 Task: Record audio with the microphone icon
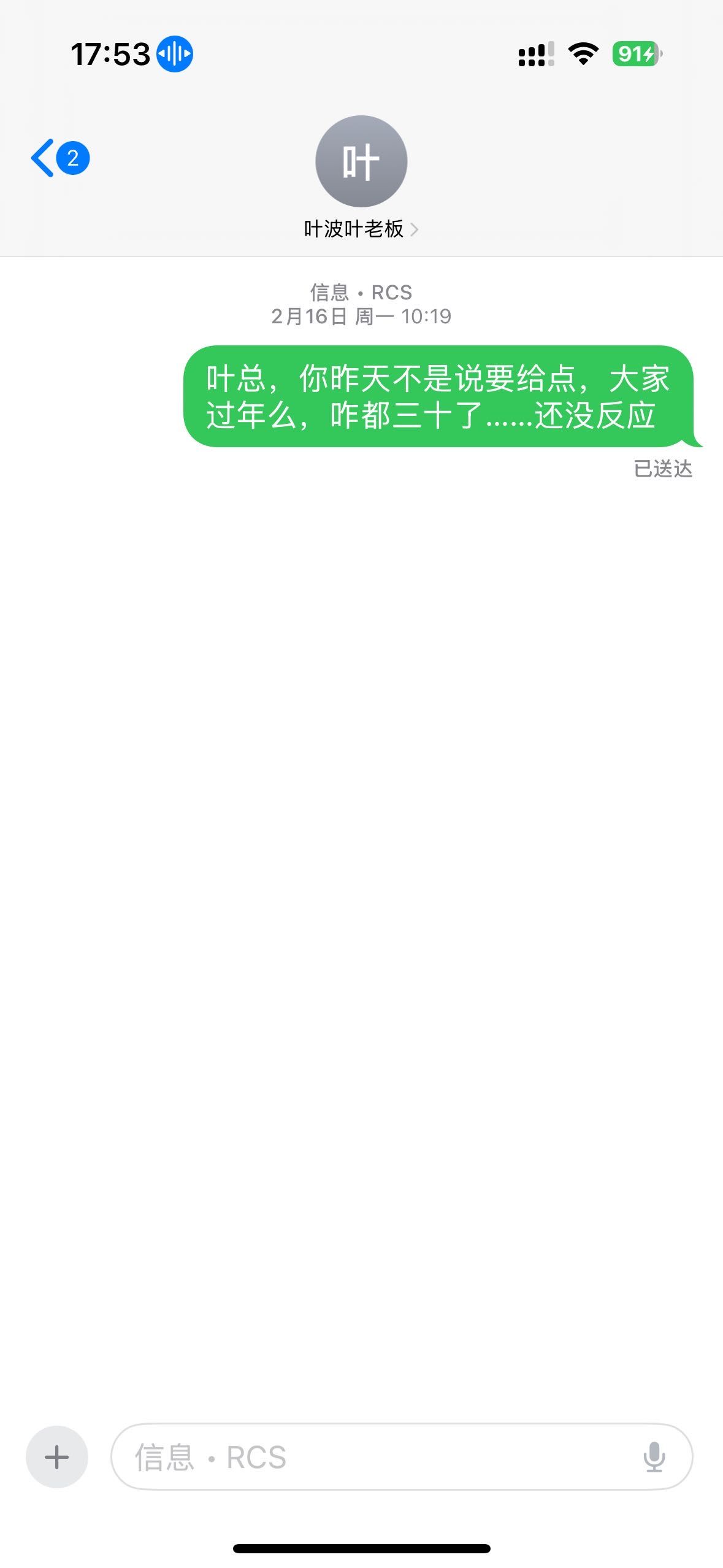[x=654, y=1456]
